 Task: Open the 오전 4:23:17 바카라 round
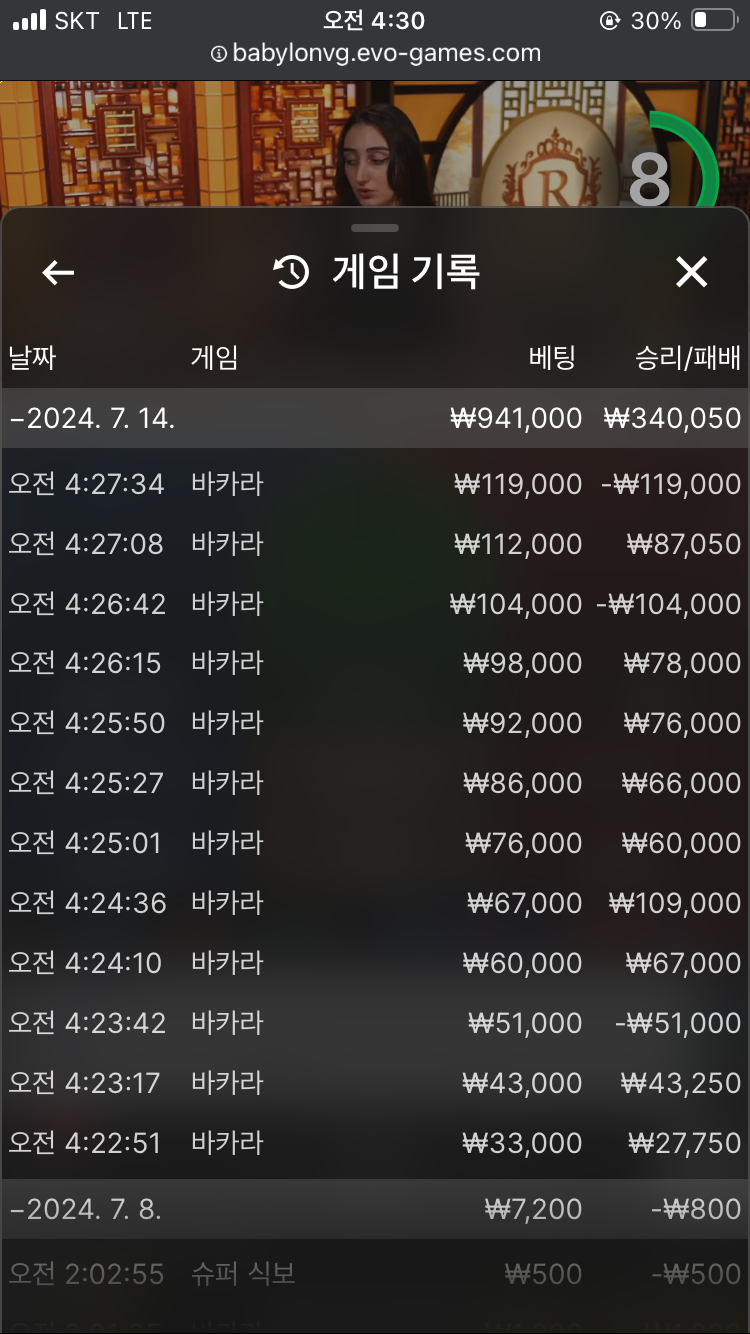click(375, 1083)
